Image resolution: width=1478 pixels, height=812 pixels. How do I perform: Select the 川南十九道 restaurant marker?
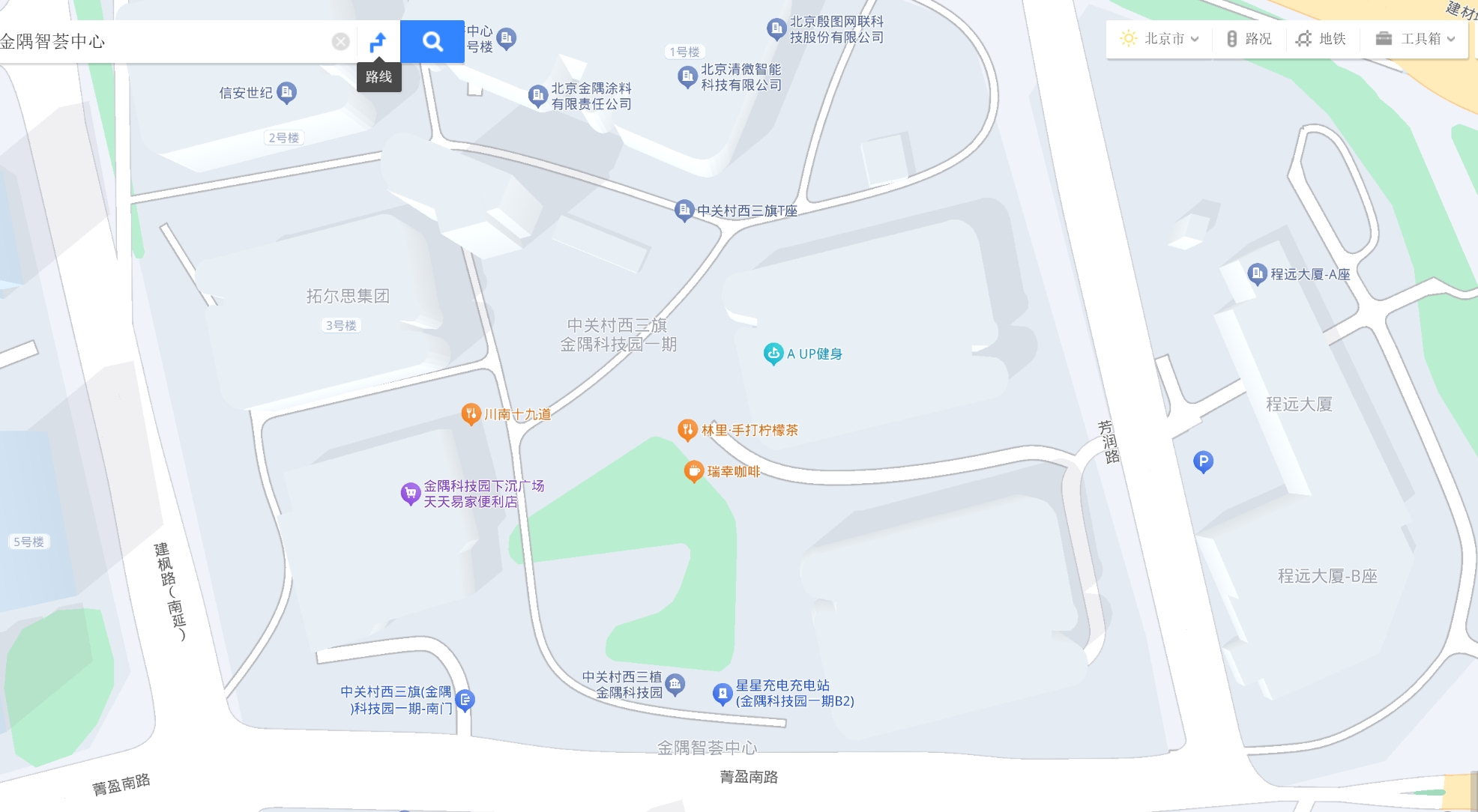(x=471, y=413)
